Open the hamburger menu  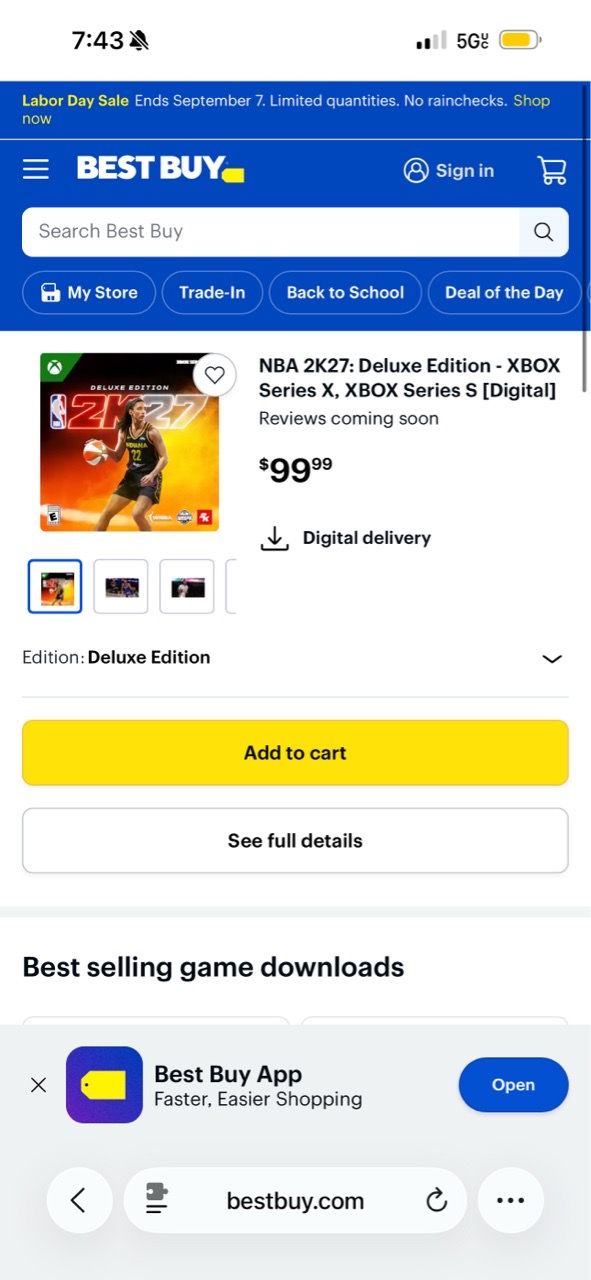tap(36, 169)
